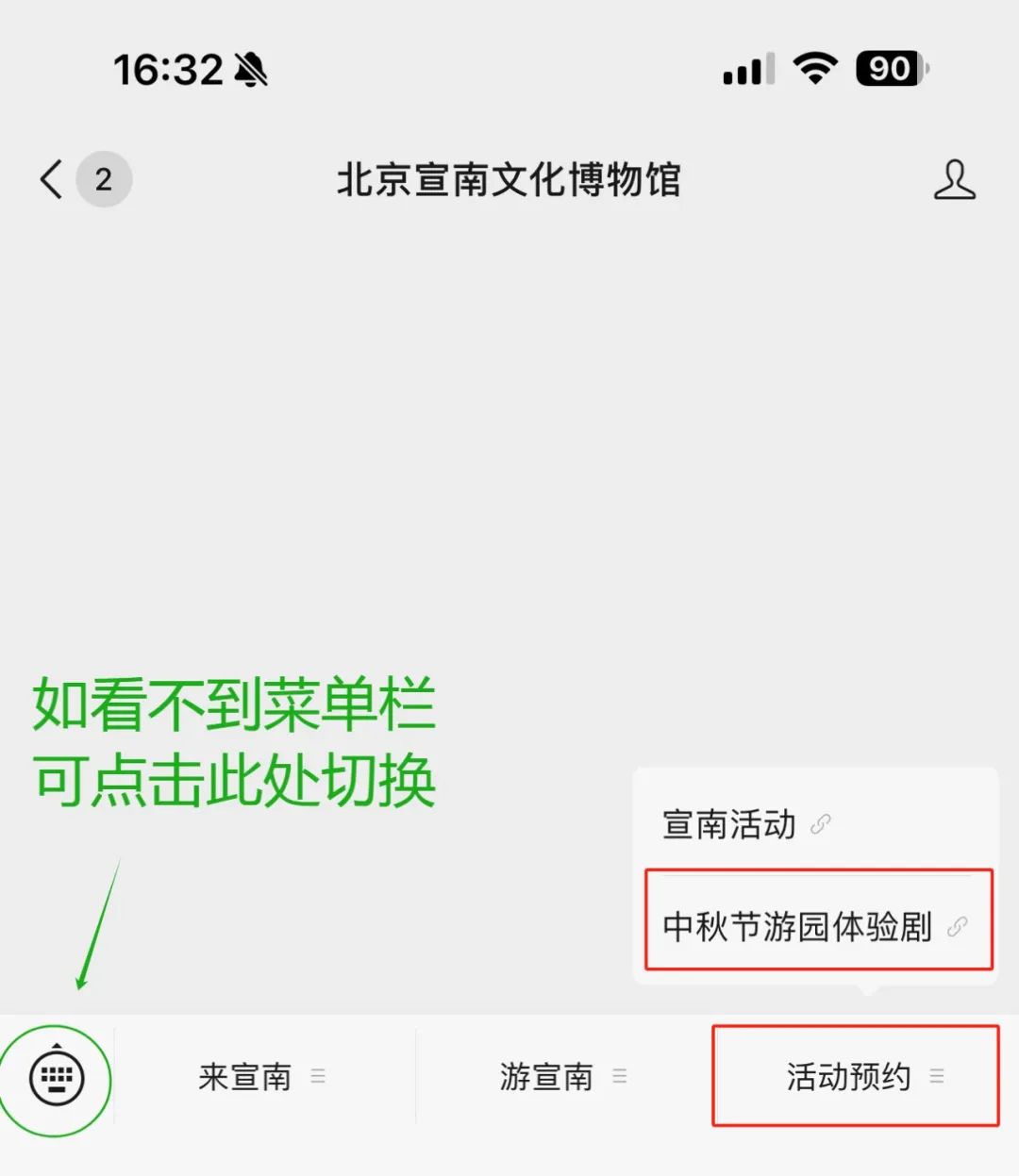The image size is (1019, 1176).
Task: Switch to keyboard input mode
Action: tap(57, 1076)
